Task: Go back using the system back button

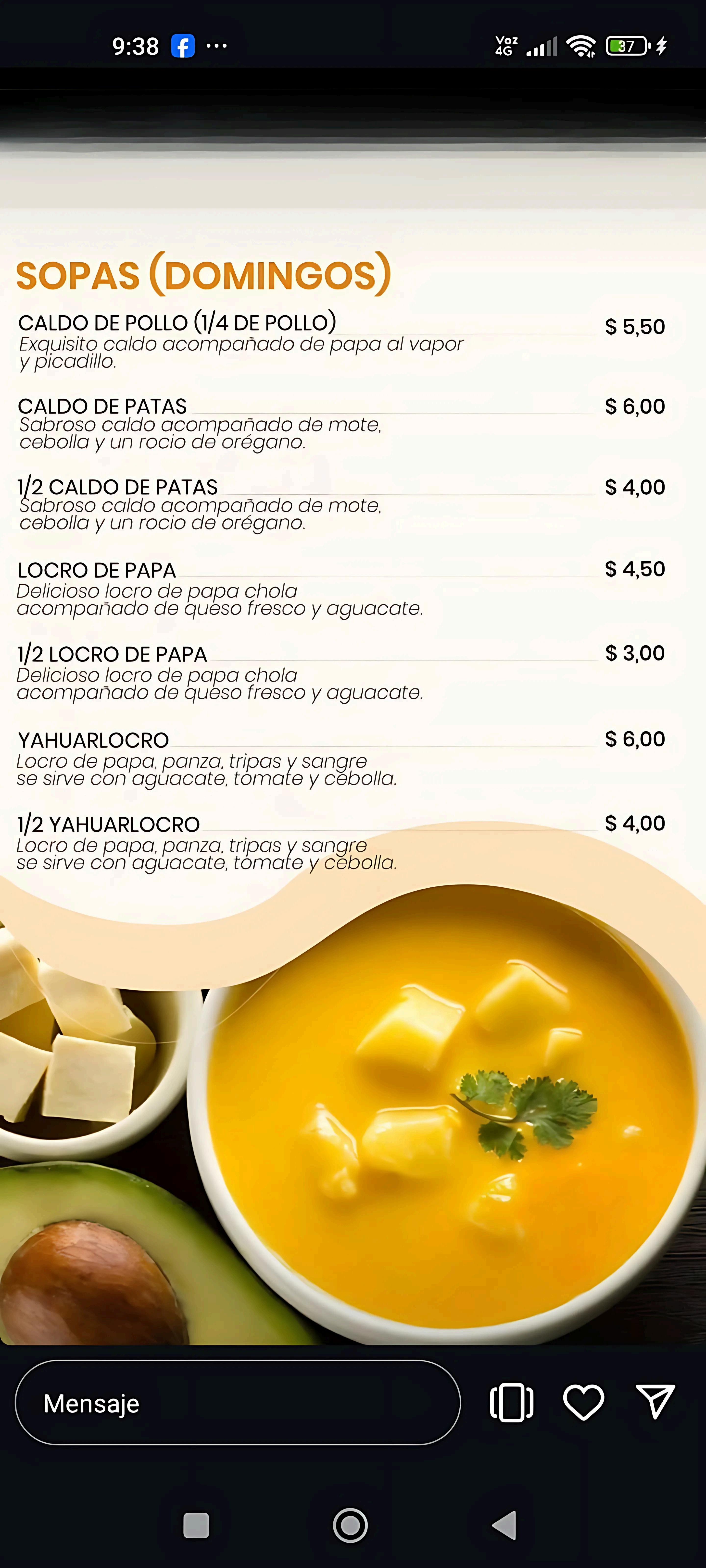Action: (x=504, y=1525)
